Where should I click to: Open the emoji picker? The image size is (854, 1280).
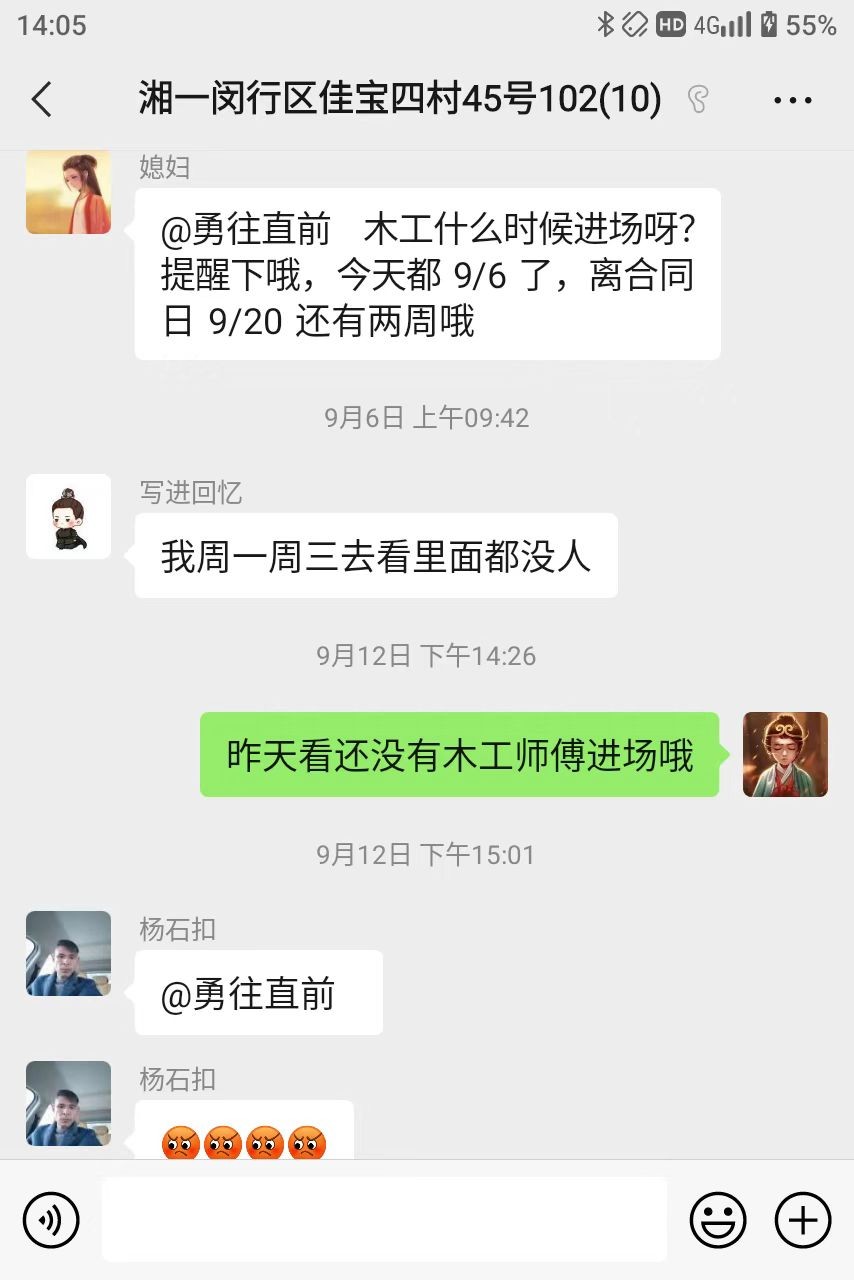tap(718, 1220)
